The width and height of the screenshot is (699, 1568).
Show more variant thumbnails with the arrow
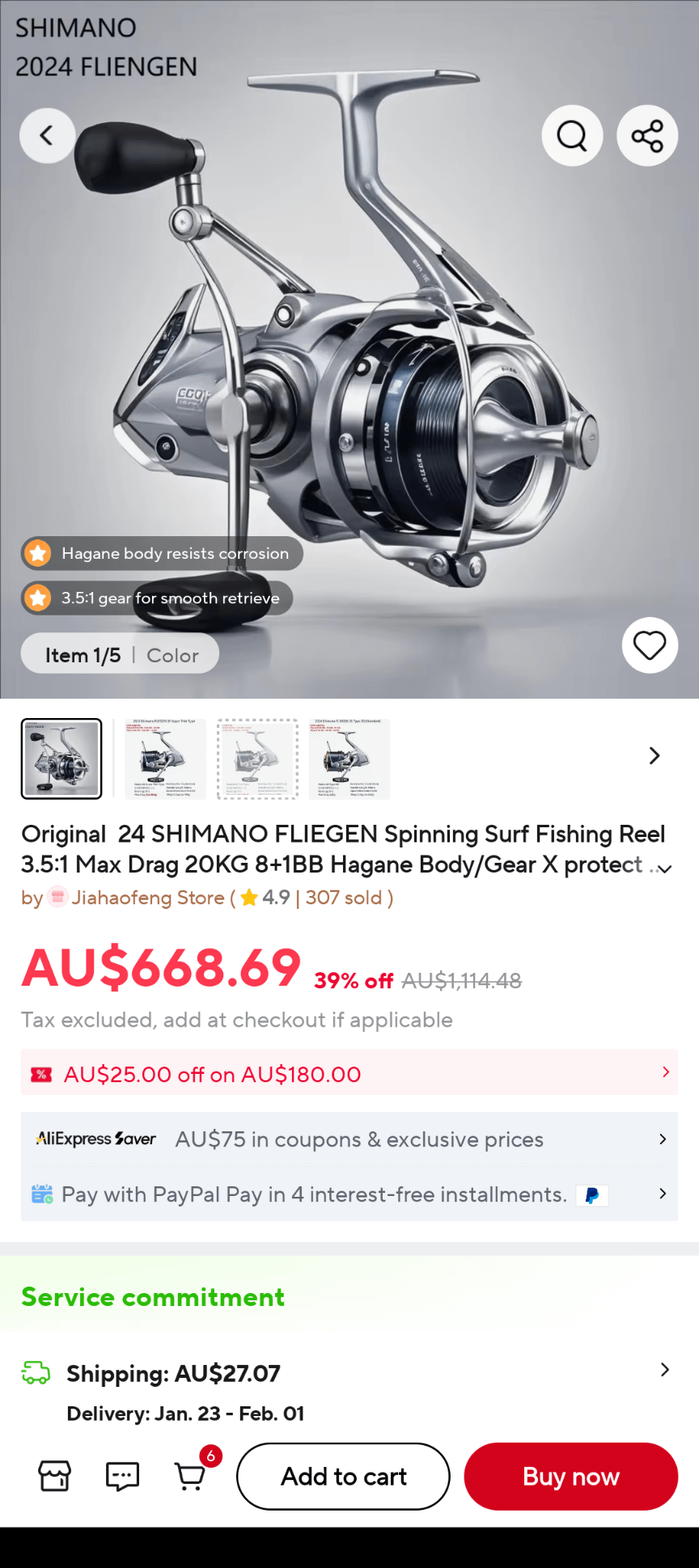click(654, 756)
